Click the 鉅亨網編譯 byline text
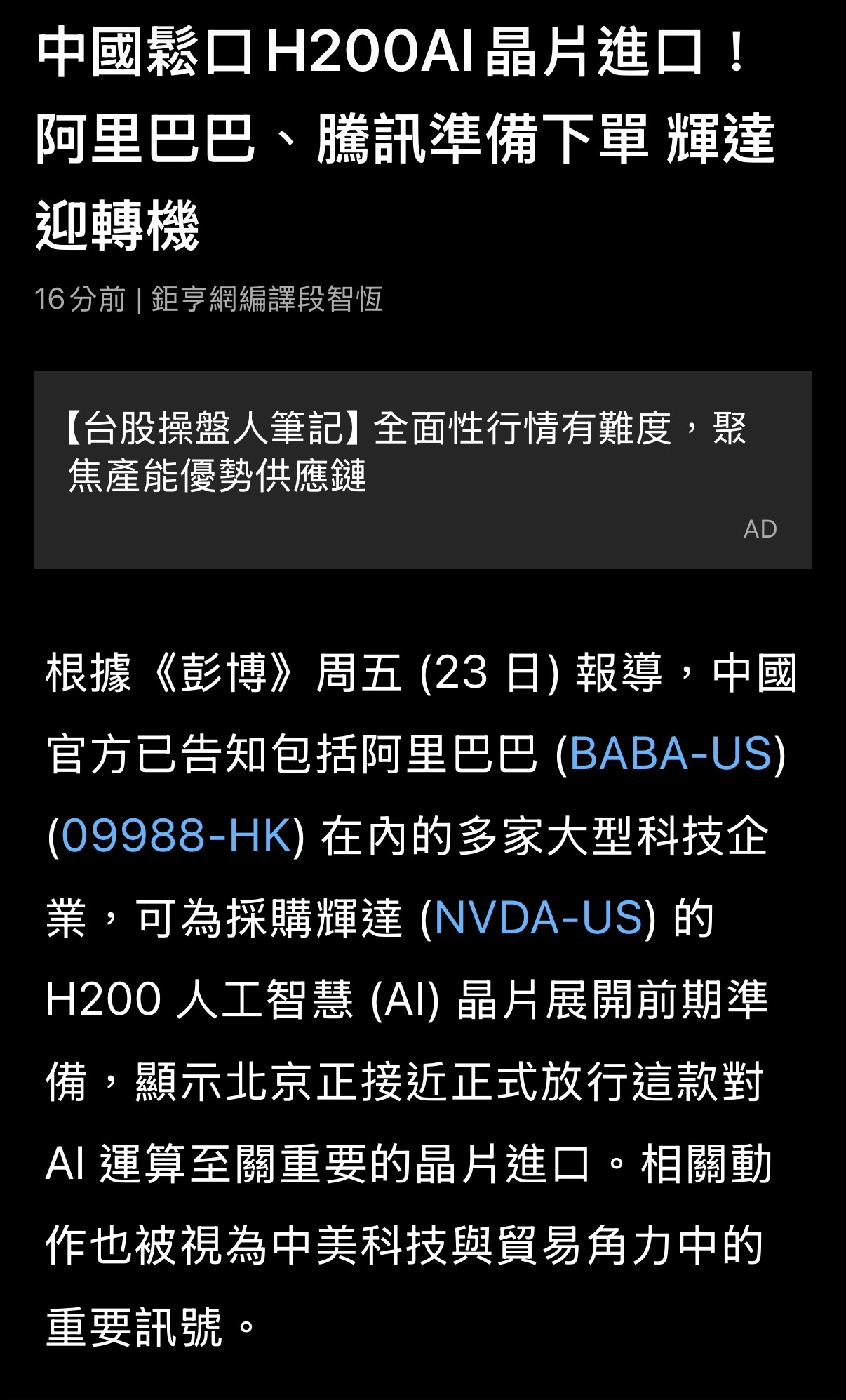Screen dimensions: 846x1400 pyautogui.click(x=224, y=298)
